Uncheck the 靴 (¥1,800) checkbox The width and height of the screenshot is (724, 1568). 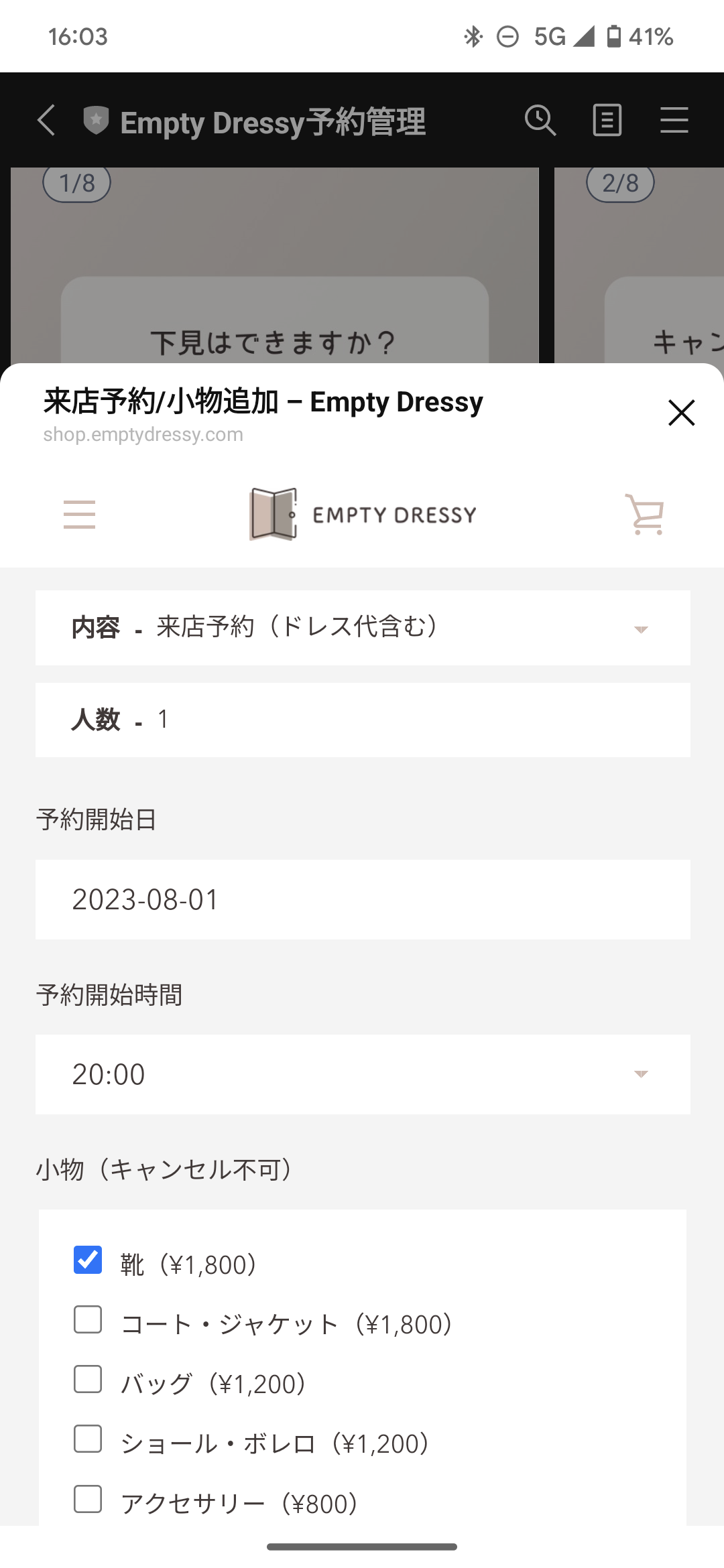click(88, 1260)
